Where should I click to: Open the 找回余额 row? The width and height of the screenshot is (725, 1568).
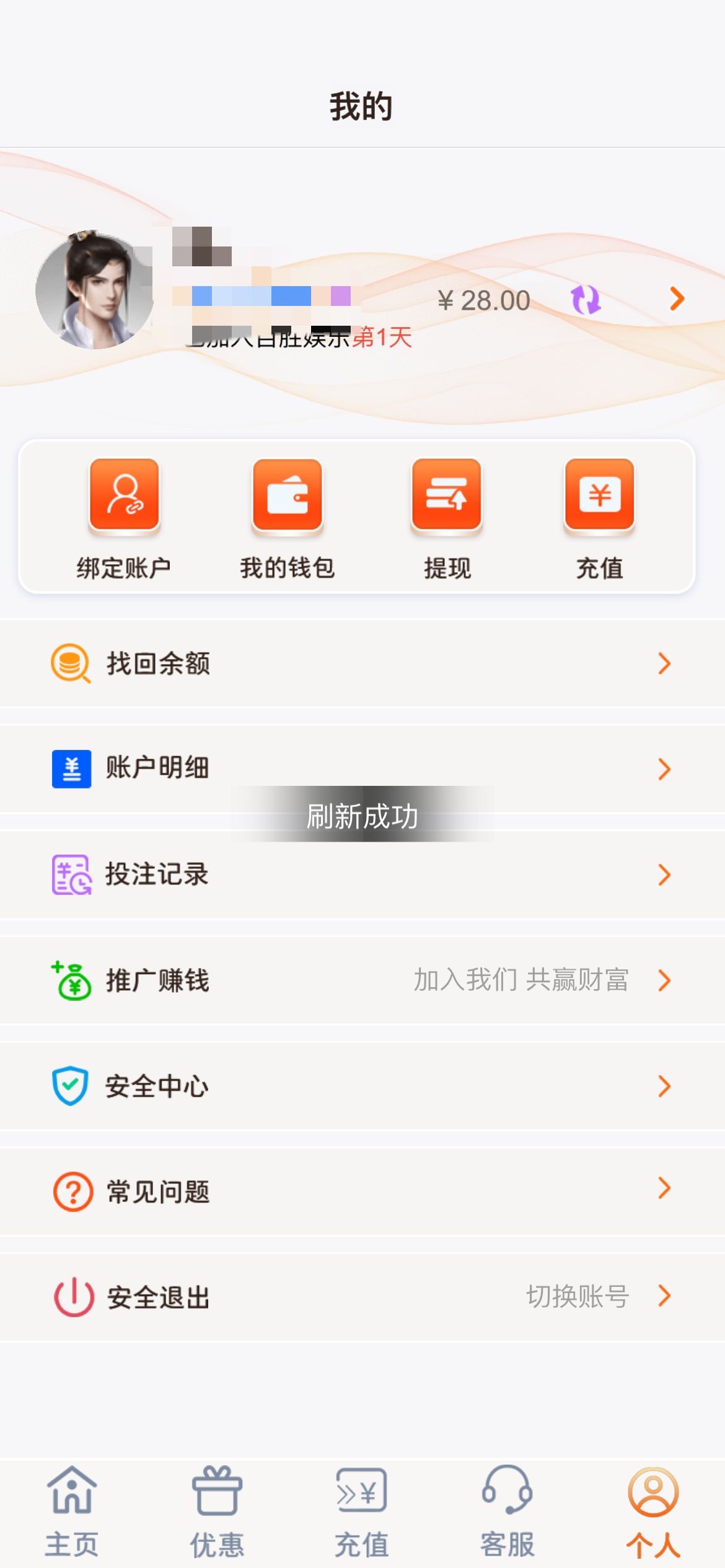tap(362, 663)
